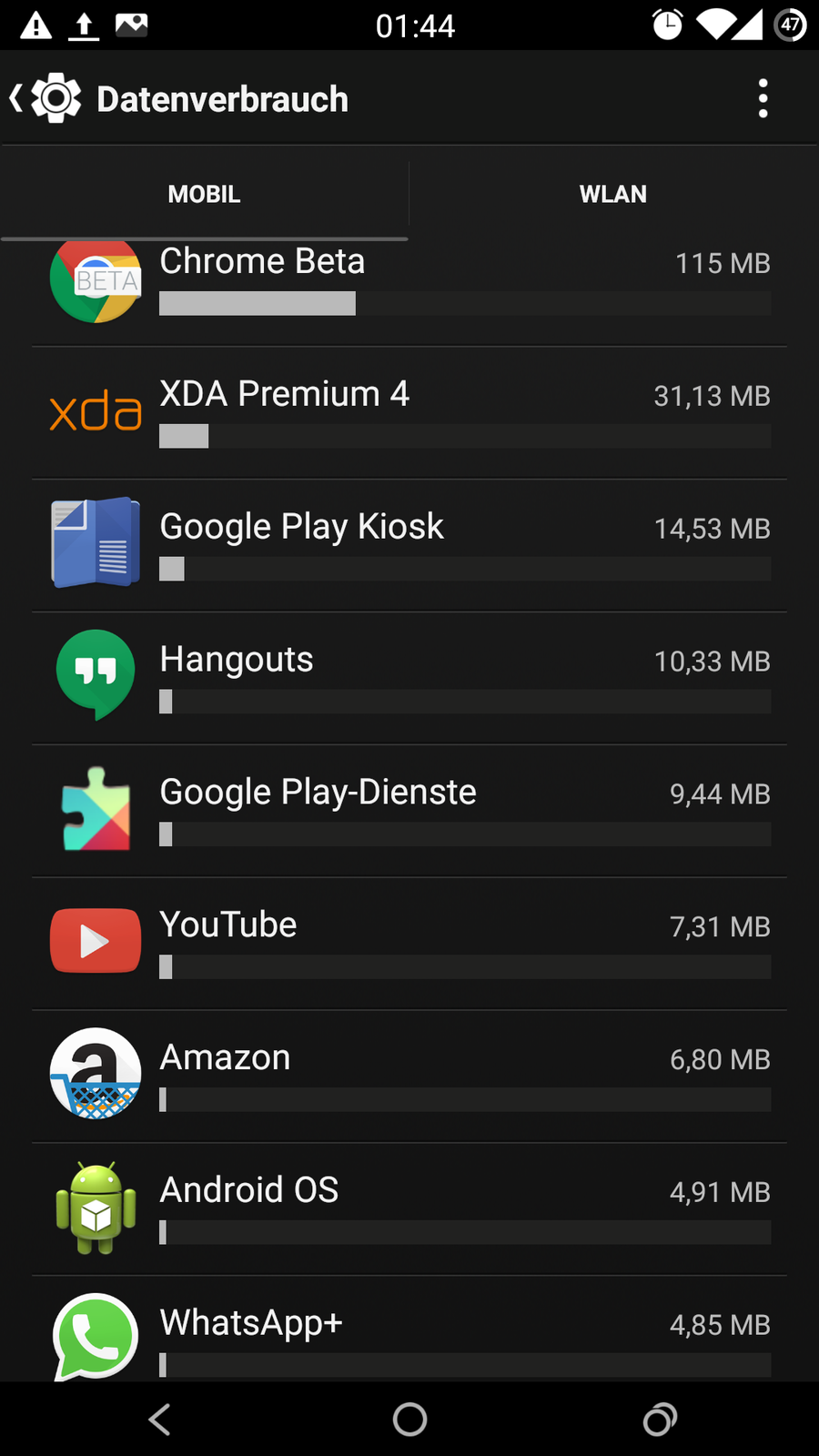View Android OS data usage

click(409, 1210)
